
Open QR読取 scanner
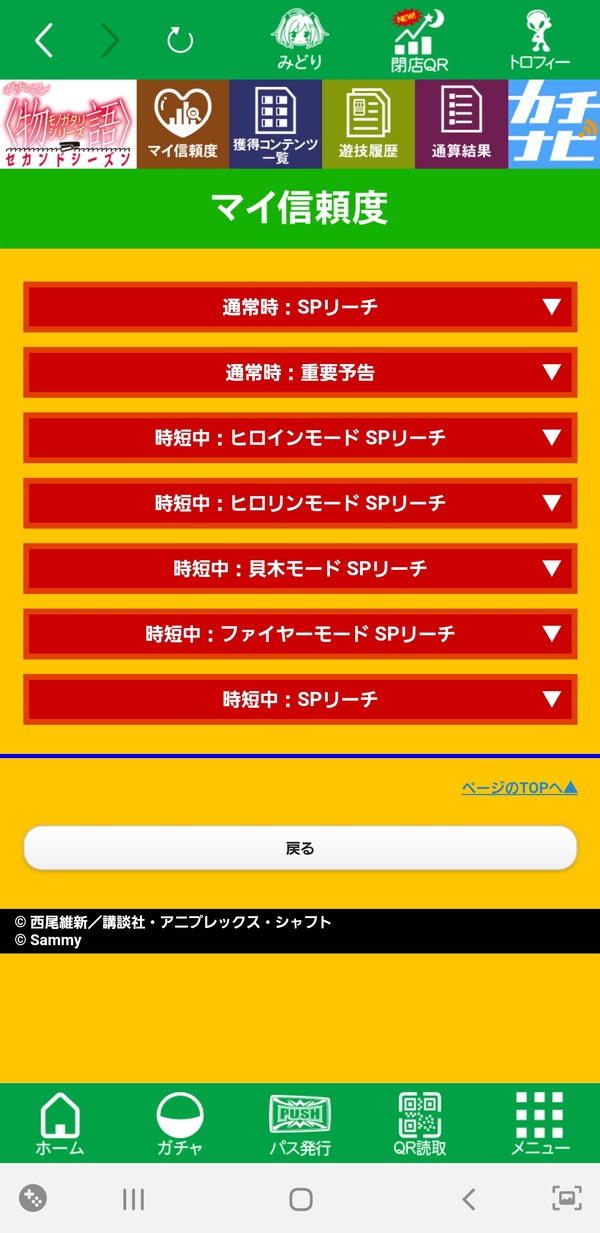(419, 1123)
